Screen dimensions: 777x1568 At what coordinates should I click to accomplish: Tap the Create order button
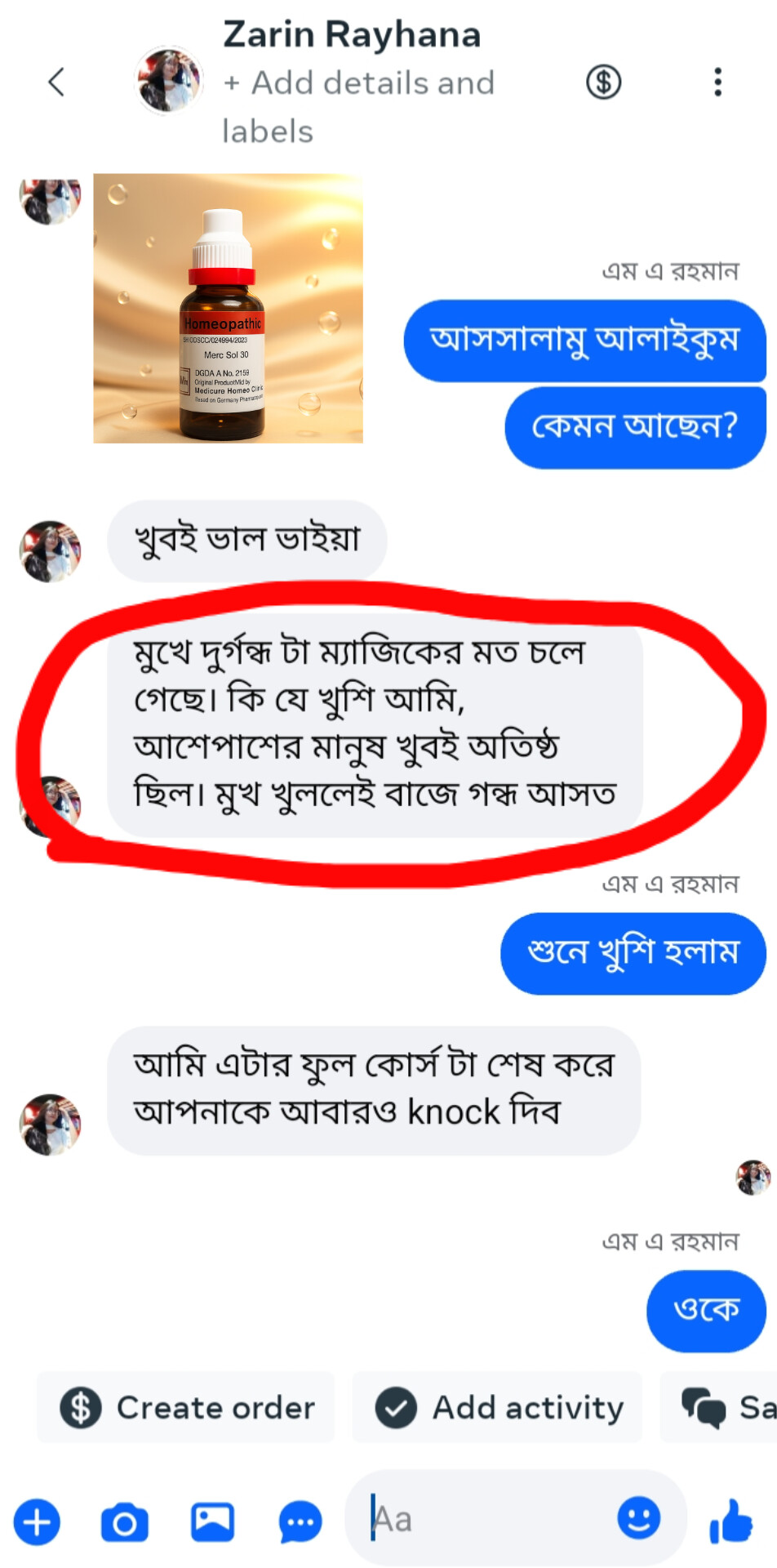tap(186, 1407)
